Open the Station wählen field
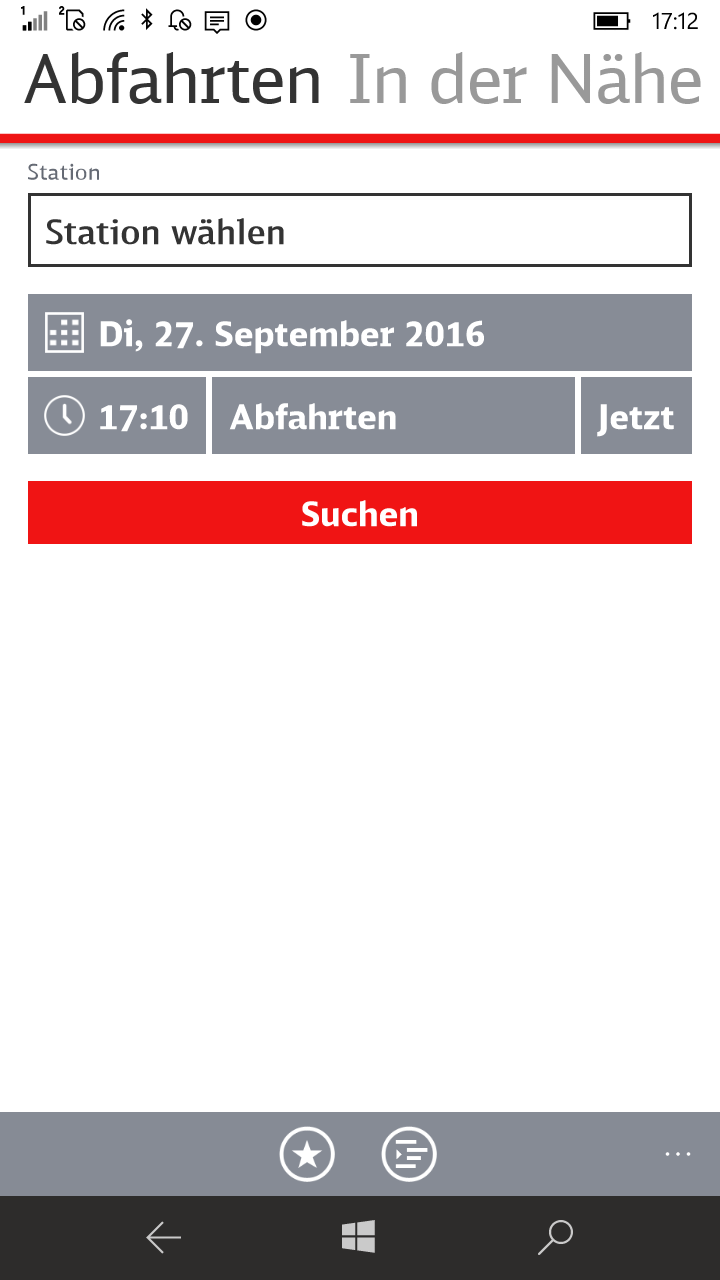 [360, 231]
